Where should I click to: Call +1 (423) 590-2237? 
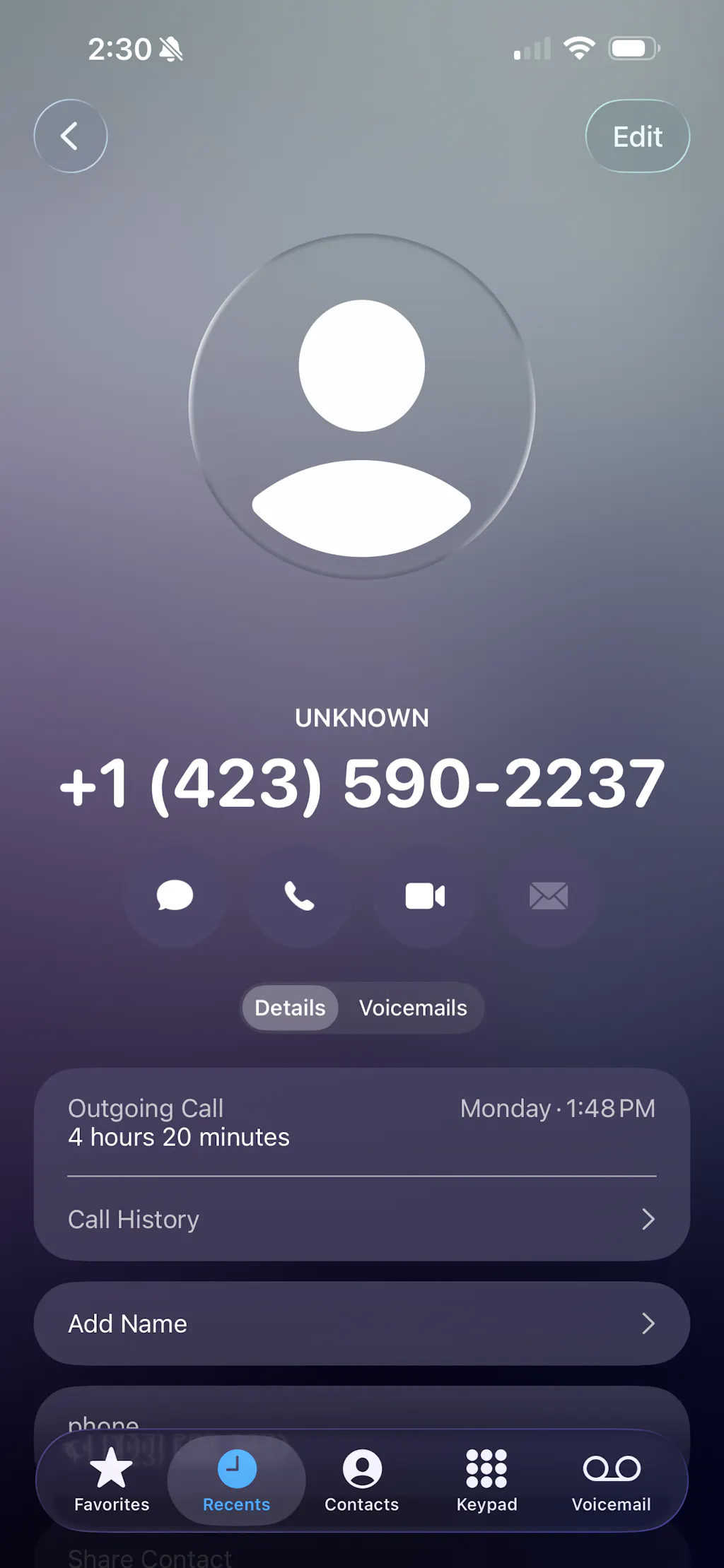pos(300,896)
